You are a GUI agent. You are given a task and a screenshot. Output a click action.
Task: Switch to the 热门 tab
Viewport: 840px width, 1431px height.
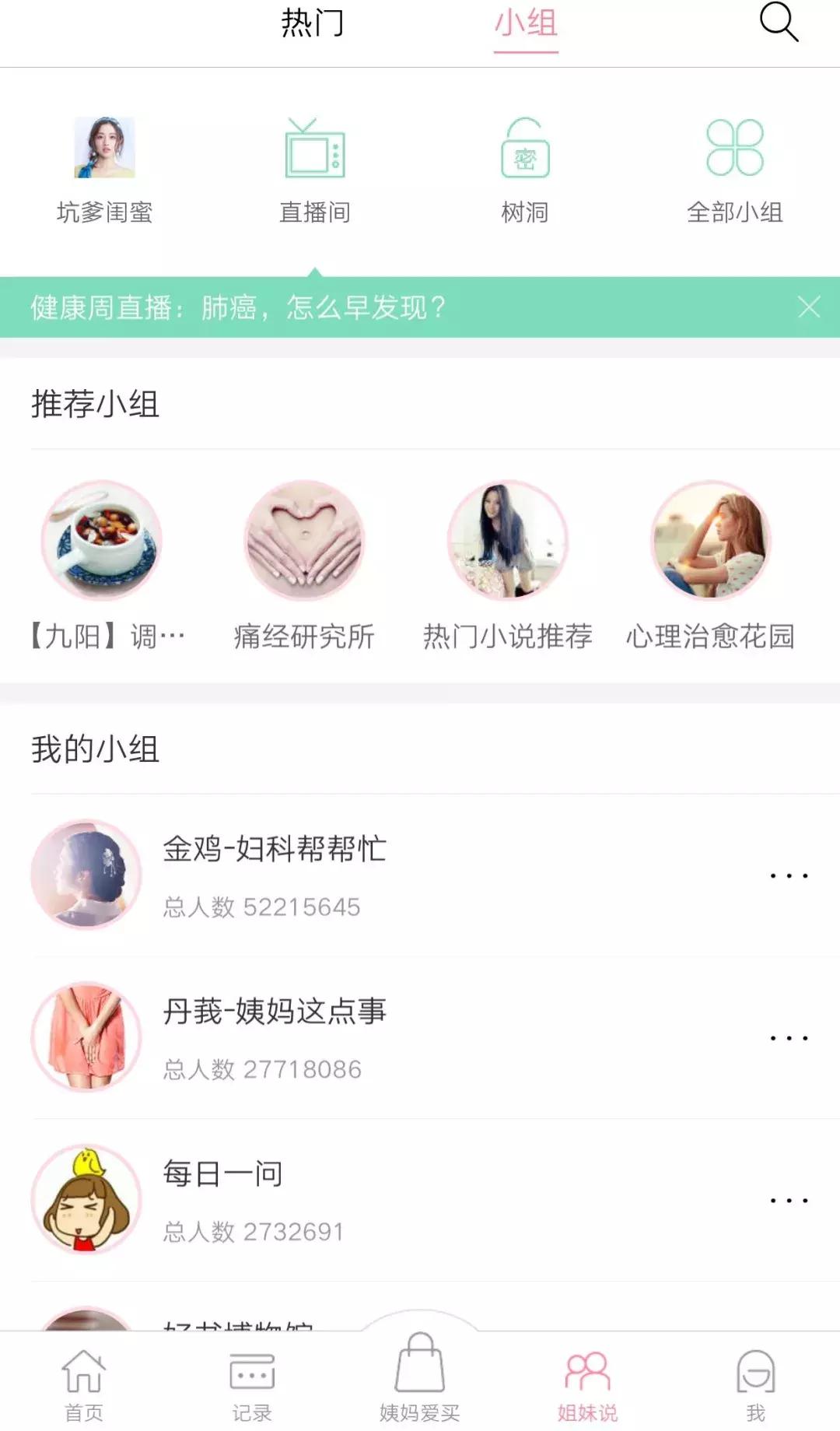point(314,23)
